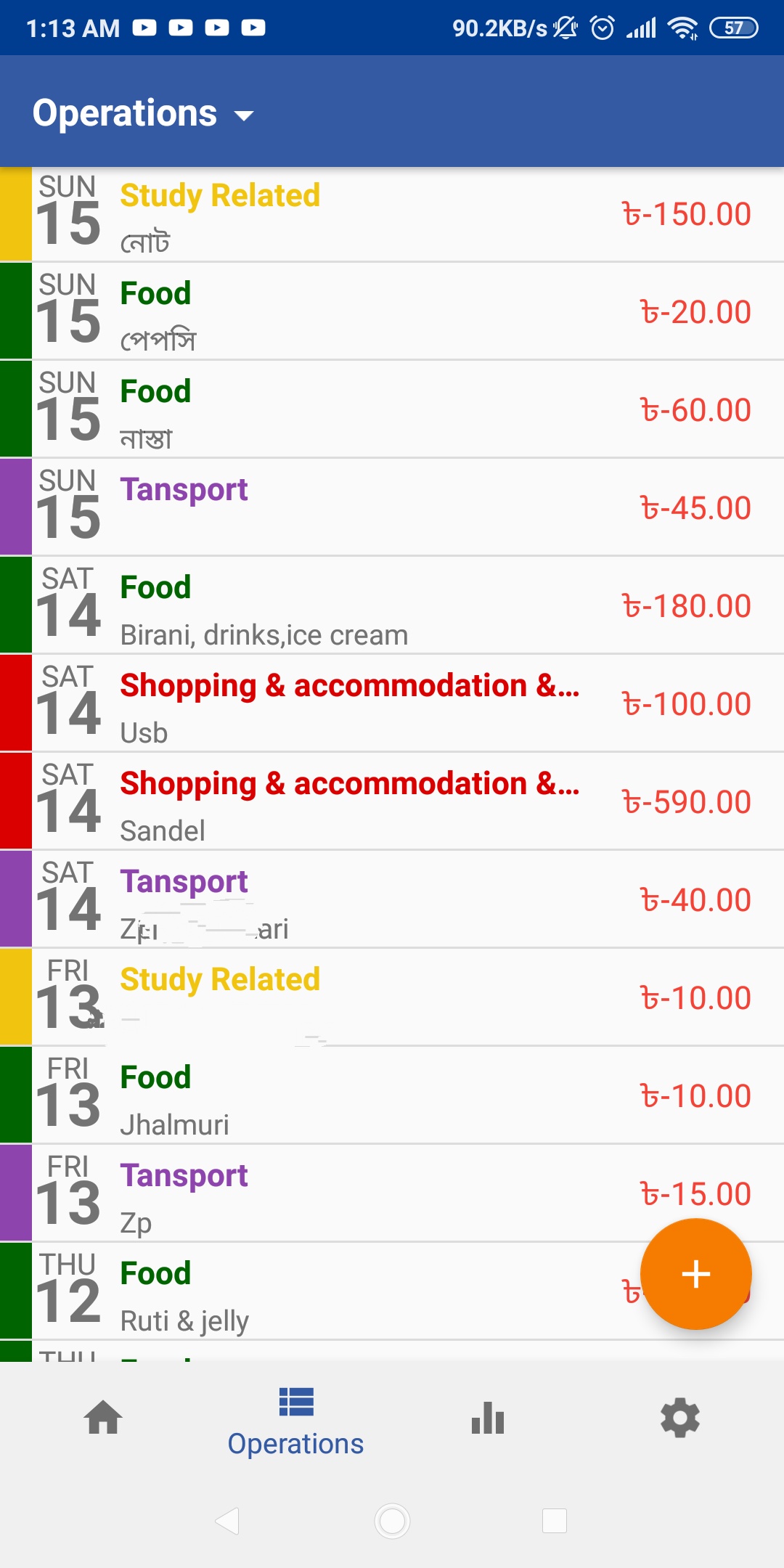Tap the system home button

point(392,1521)
